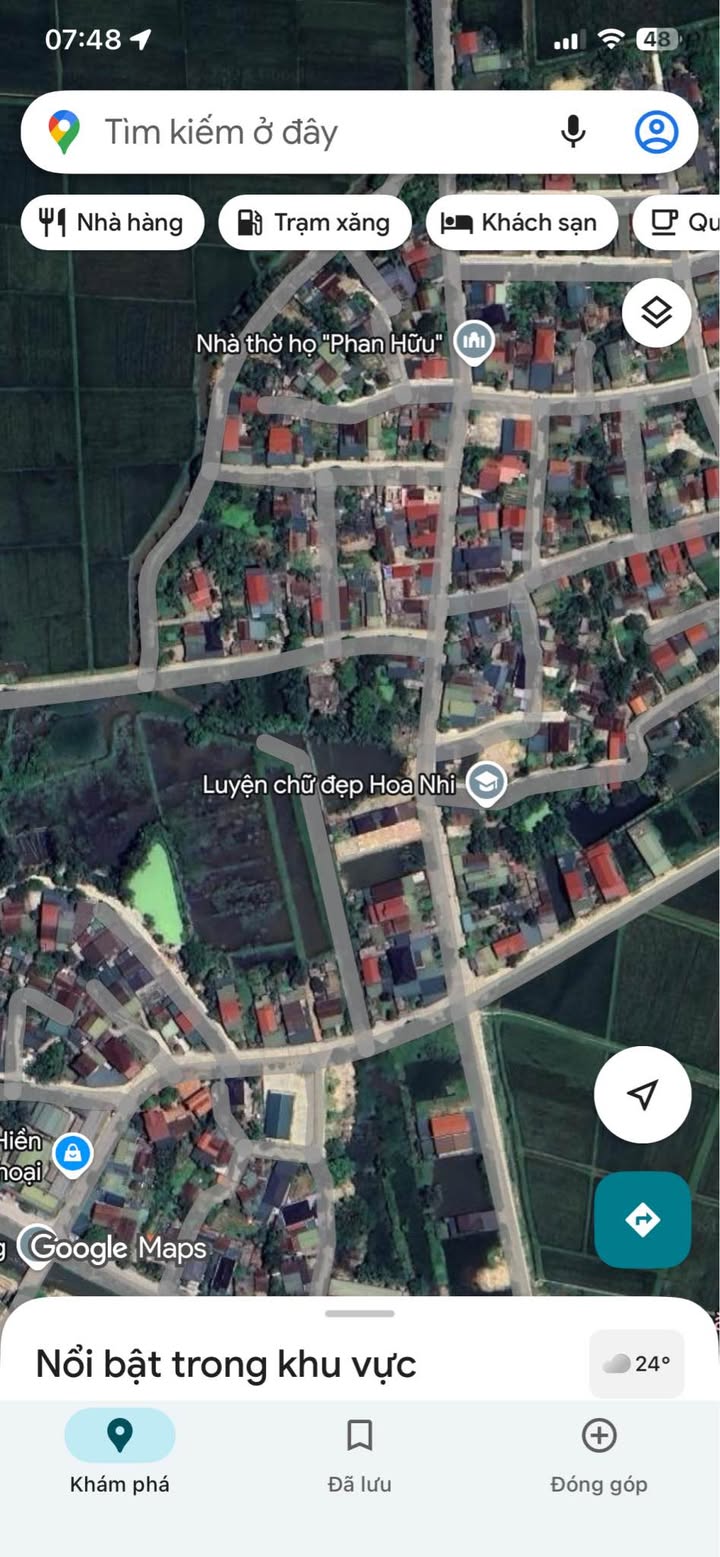Filter by Trạm xăng
The width and height of the screenshot is (720, 1557).
[315, 222]
